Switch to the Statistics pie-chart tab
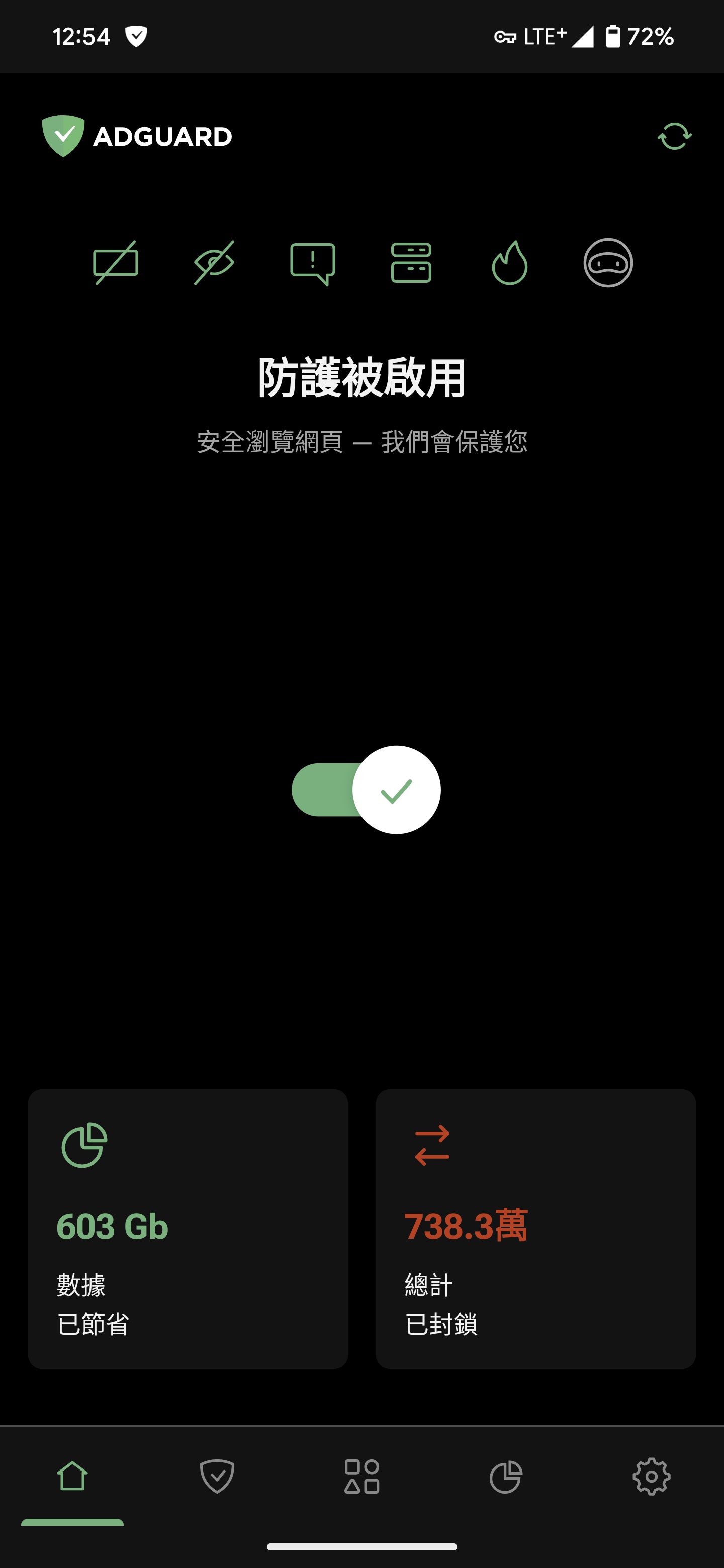This screenshot has height=1568, width=724. tap(506, 1477)
